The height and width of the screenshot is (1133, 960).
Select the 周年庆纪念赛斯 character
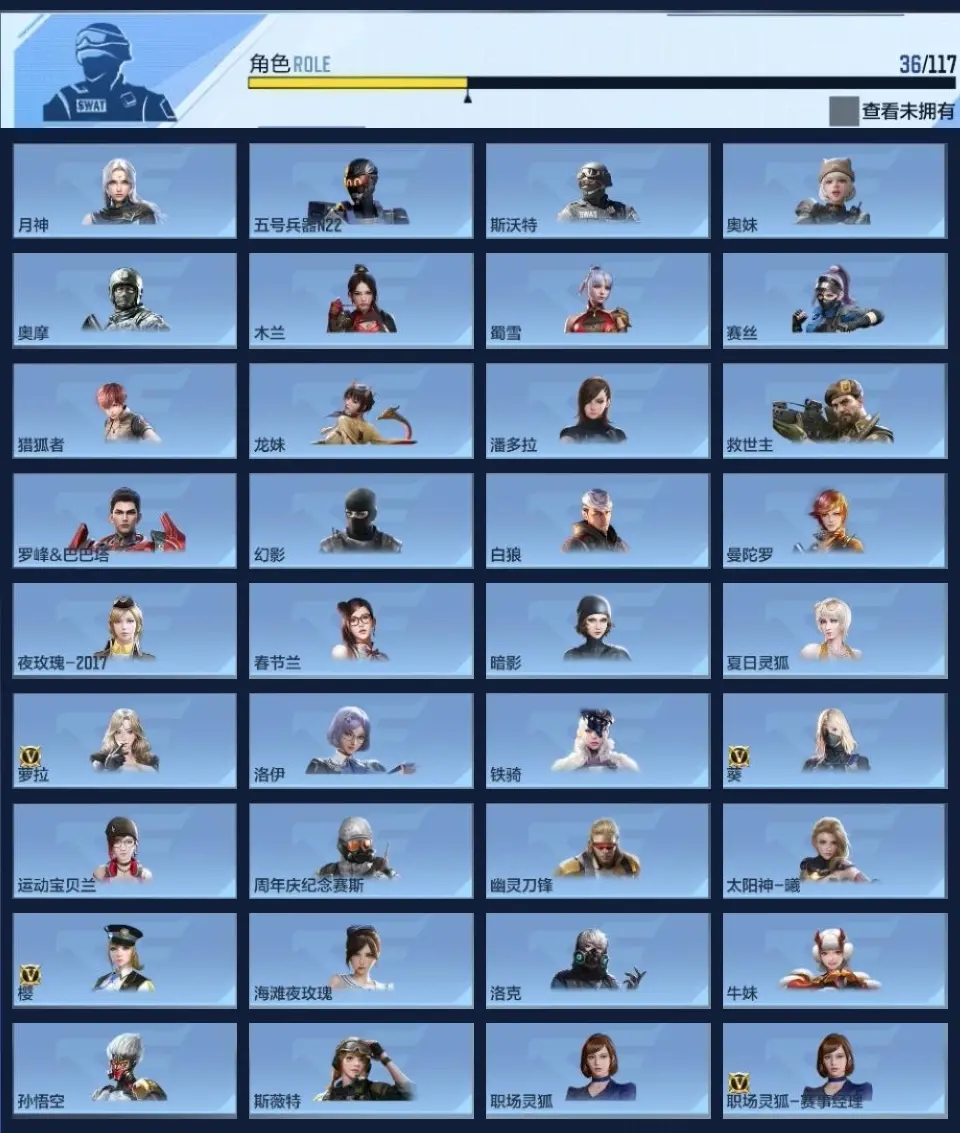pos(361,850)
